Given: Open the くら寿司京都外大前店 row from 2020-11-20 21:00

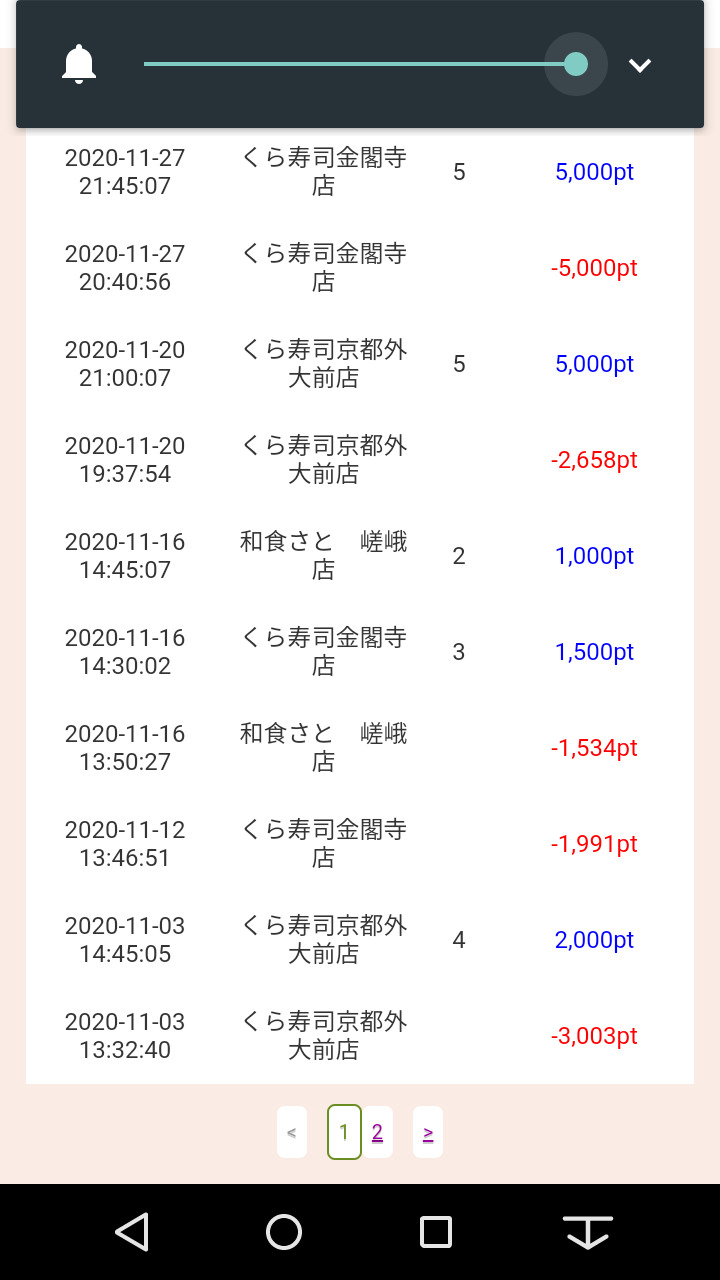Looking at the screenshot, I should (324, 364).
